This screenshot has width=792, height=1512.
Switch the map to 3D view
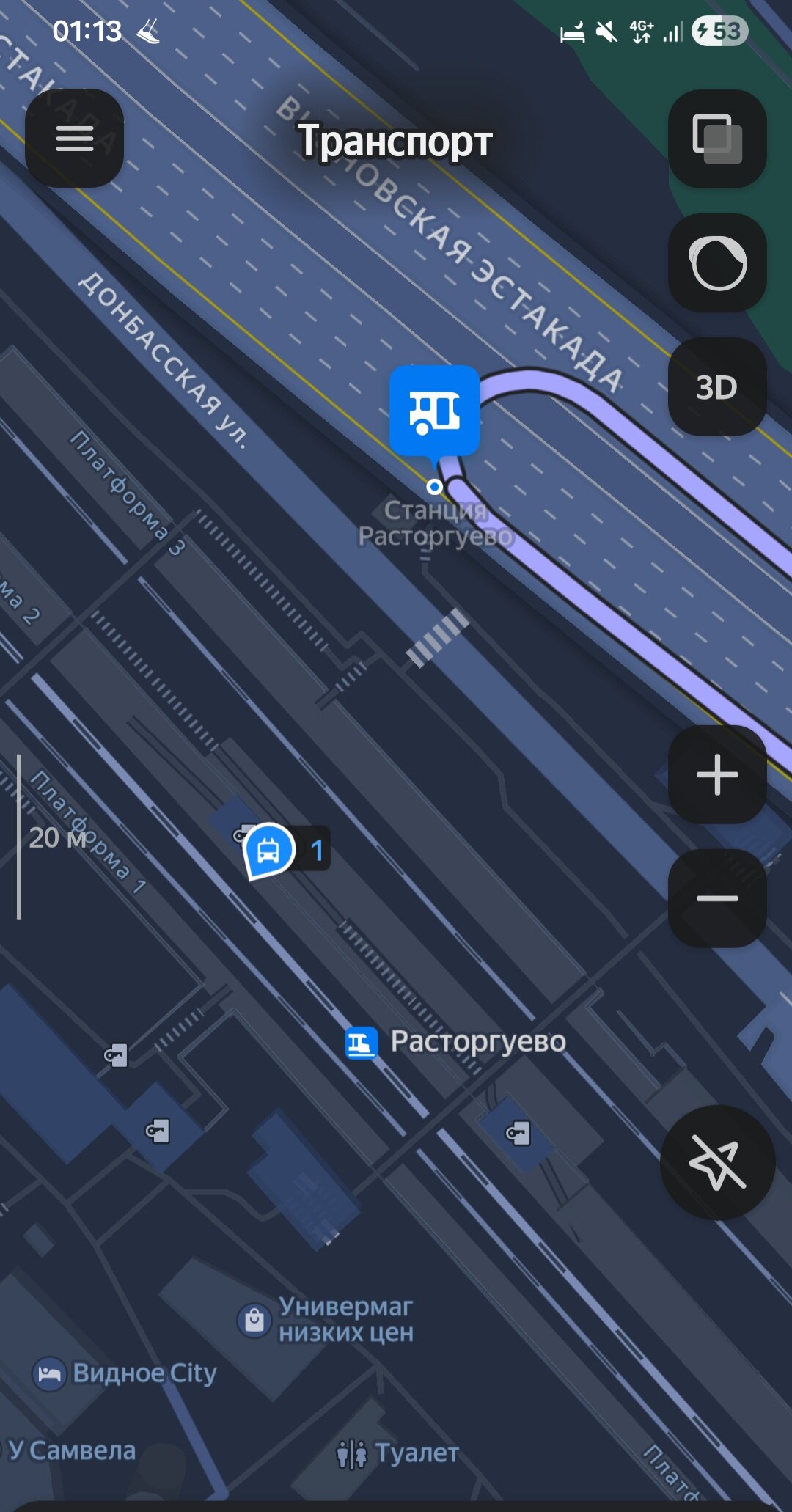[x=717, y=387]
